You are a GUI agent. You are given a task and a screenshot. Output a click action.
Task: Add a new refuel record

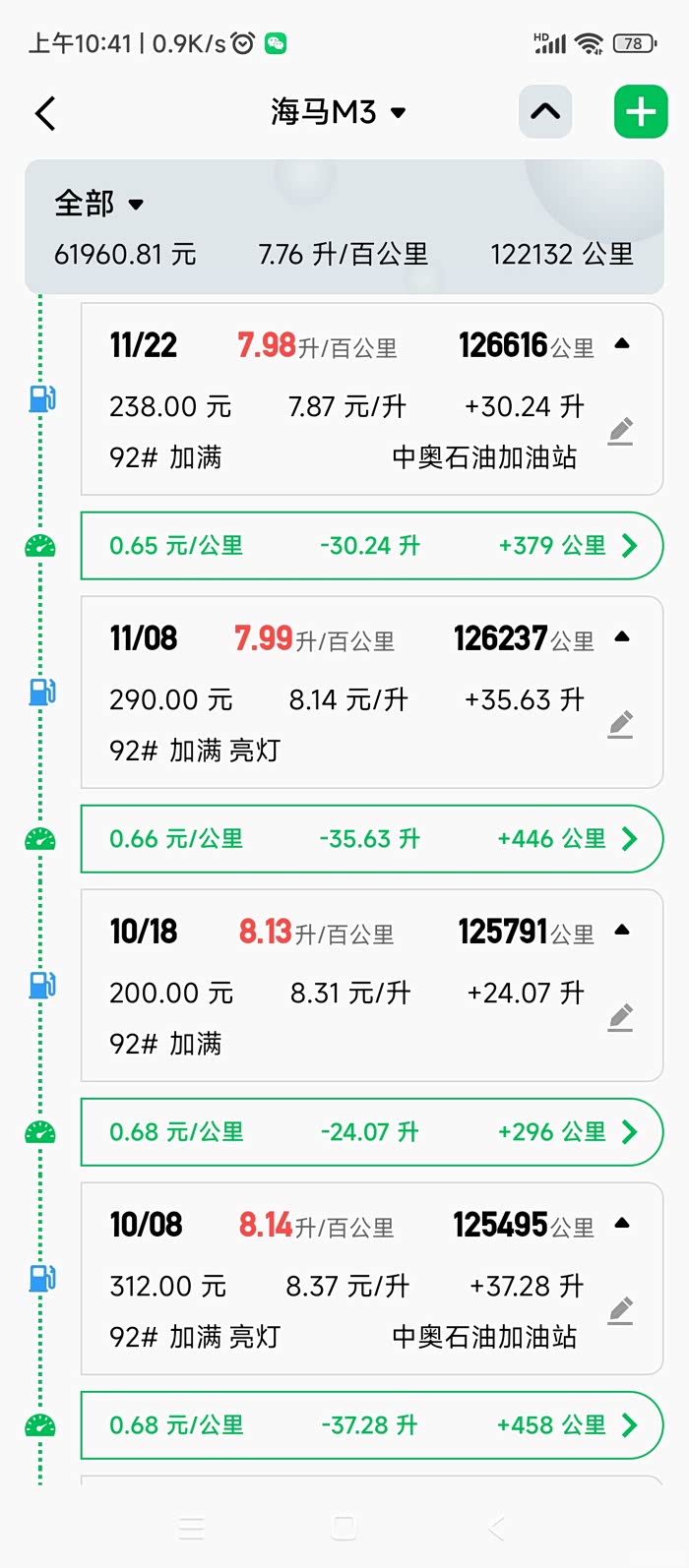coord(641,112)
